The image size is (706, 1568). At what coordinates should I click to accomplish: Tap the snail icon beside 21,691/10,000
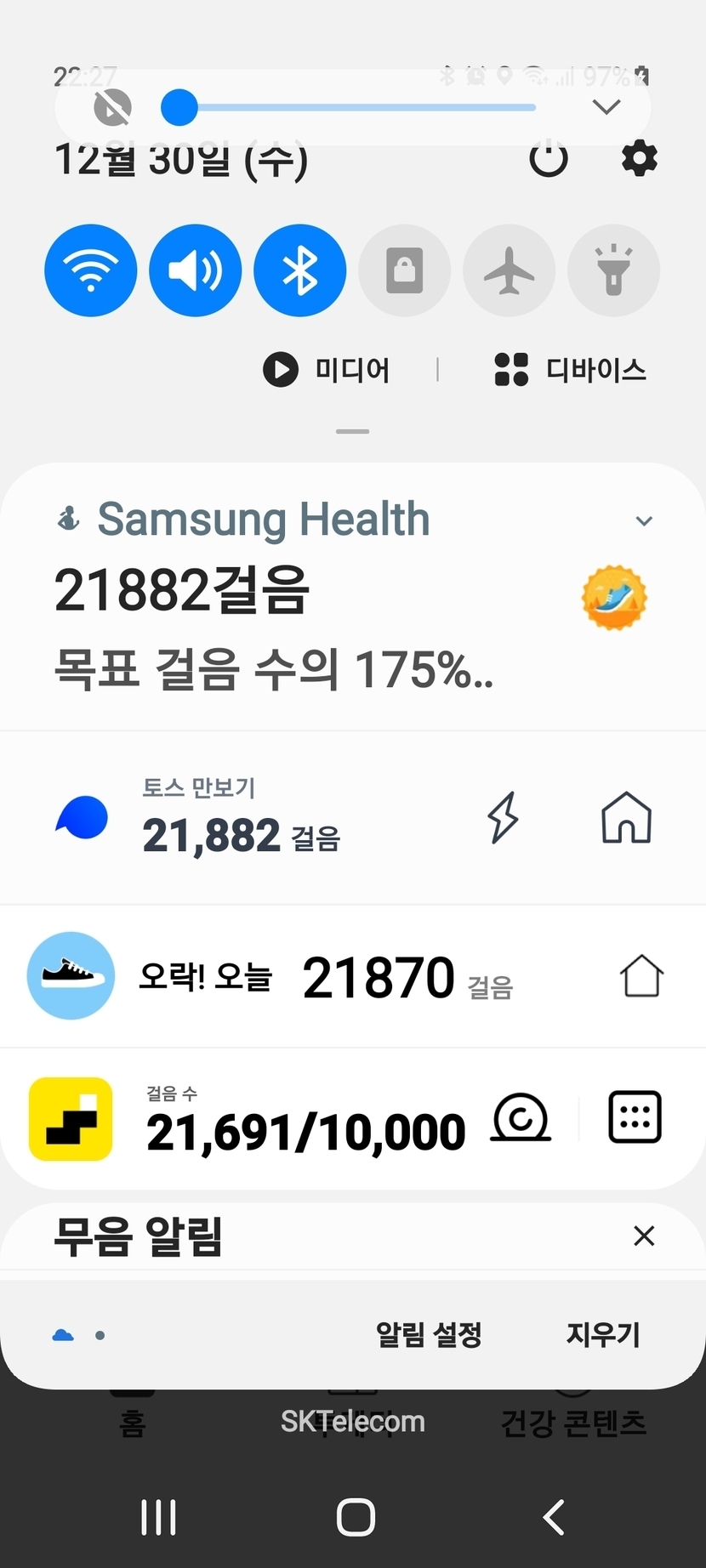[521, 1117]
